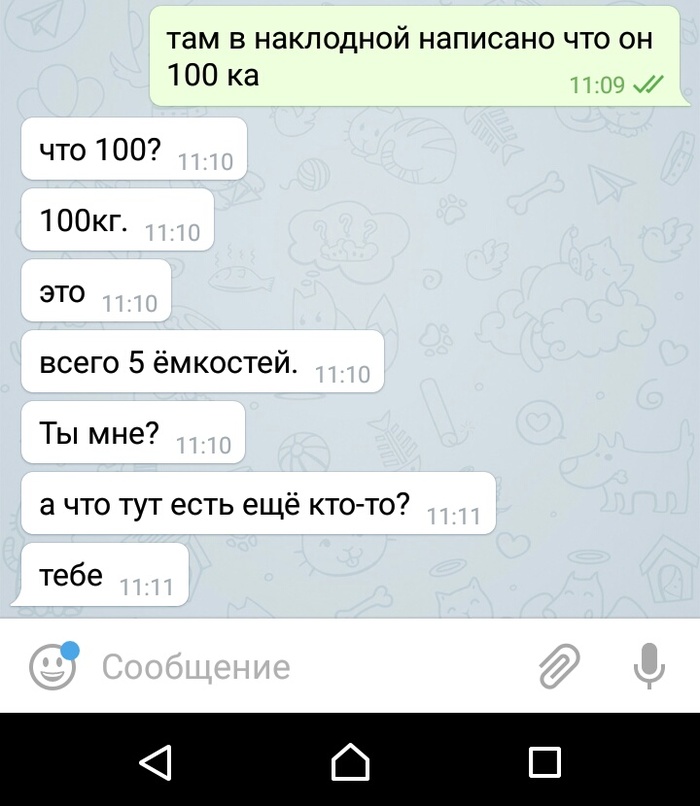Open the emoji picker
This screenshot has height=806, width=700.
click(x=52, y=667)
